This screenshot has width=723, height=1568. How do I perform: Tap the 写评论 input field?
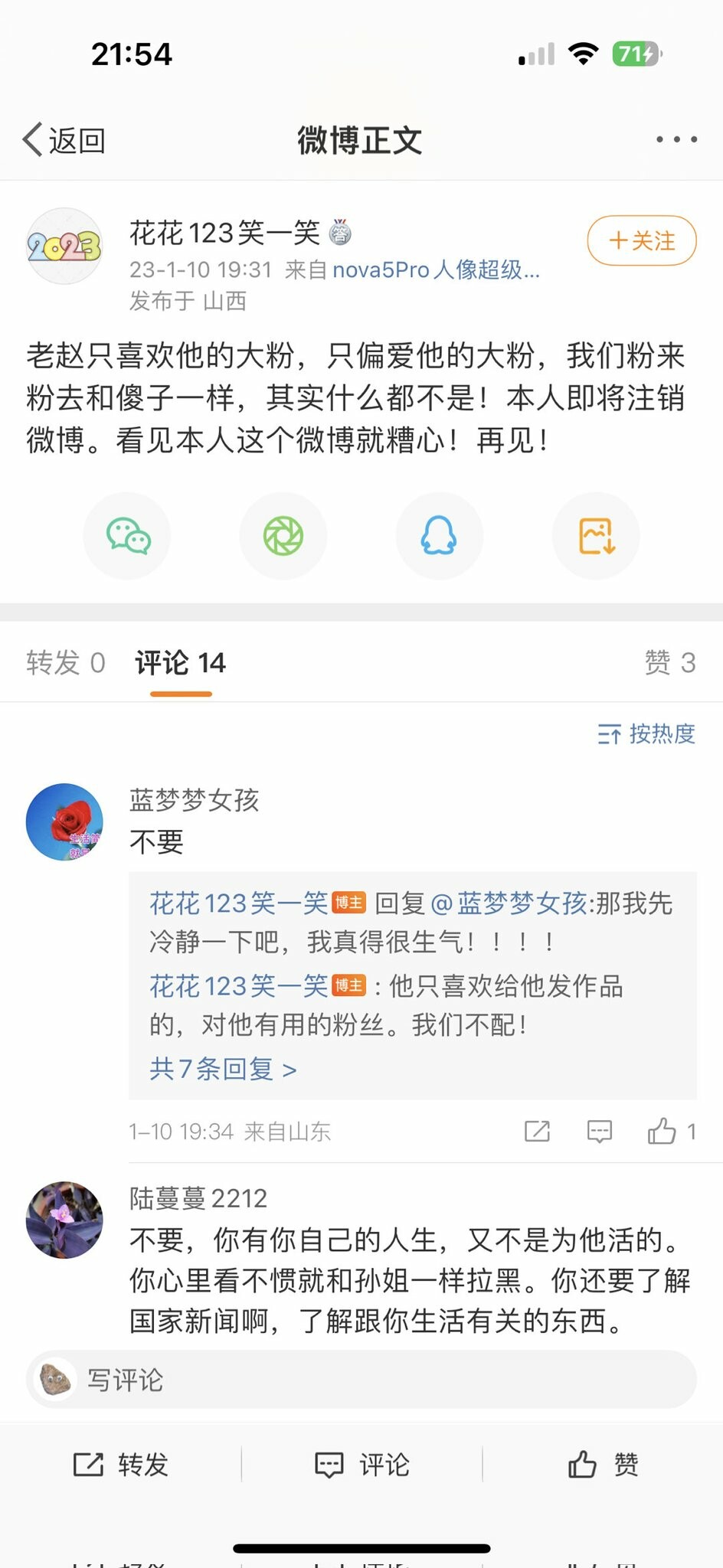pos(361,1380)
